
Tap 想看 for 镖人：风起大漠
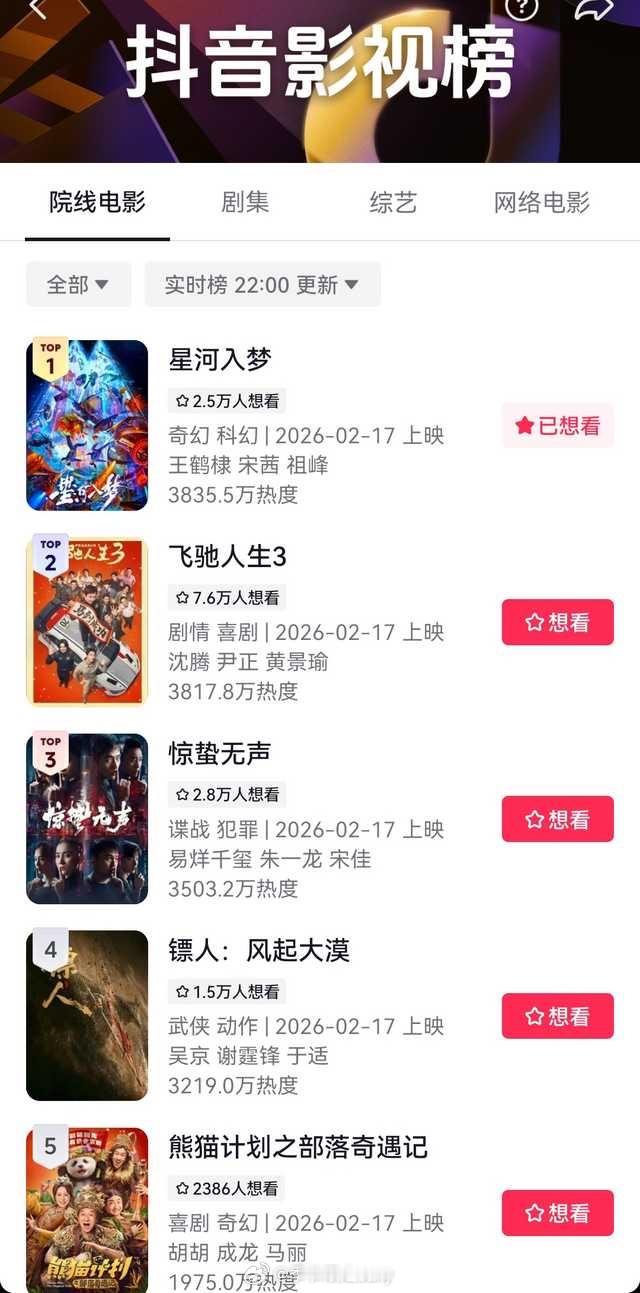[557, 1017]
